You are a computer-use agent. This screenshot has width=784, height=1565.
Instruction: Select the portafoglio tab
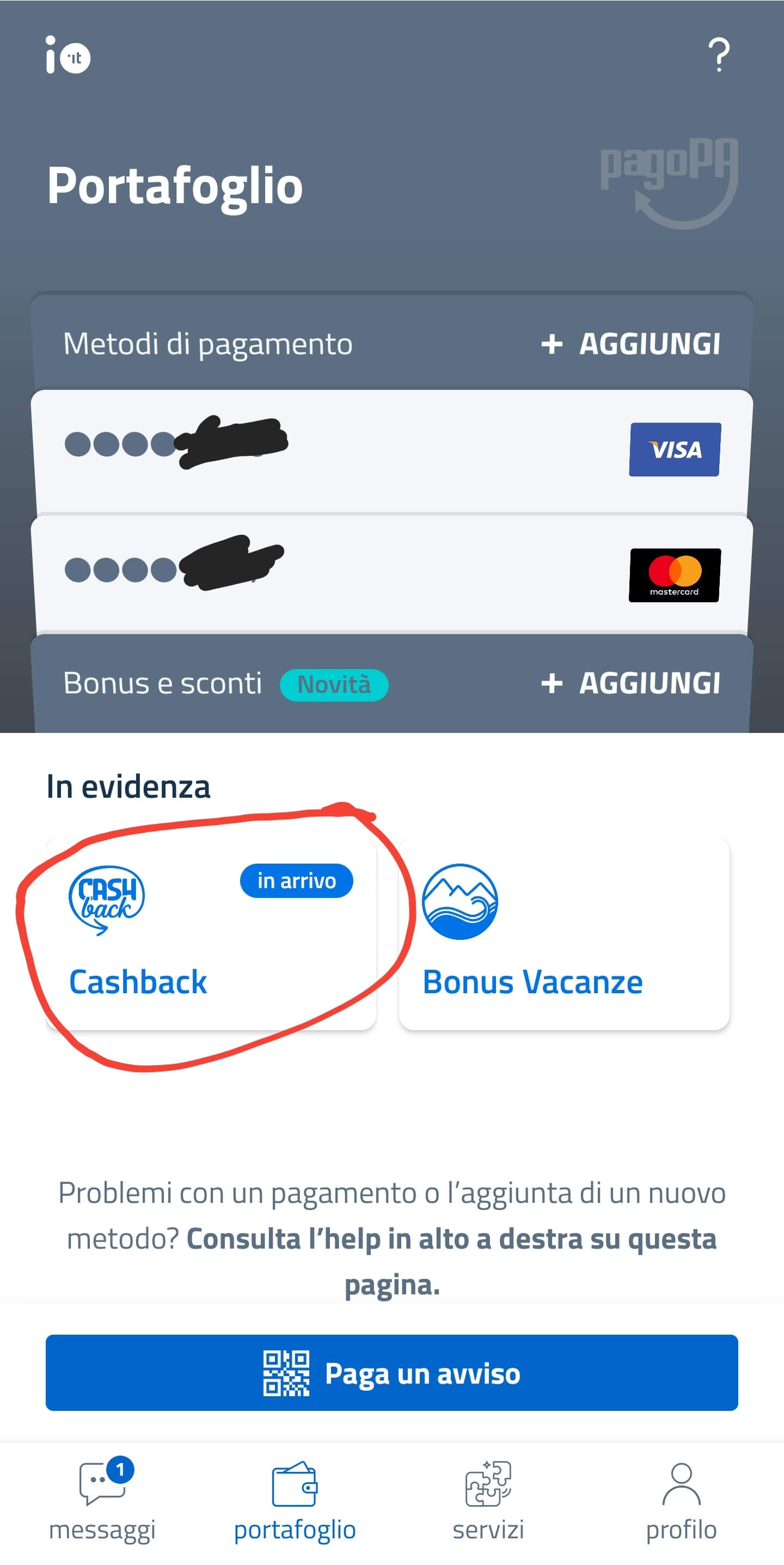click(x=295, y=1501)
